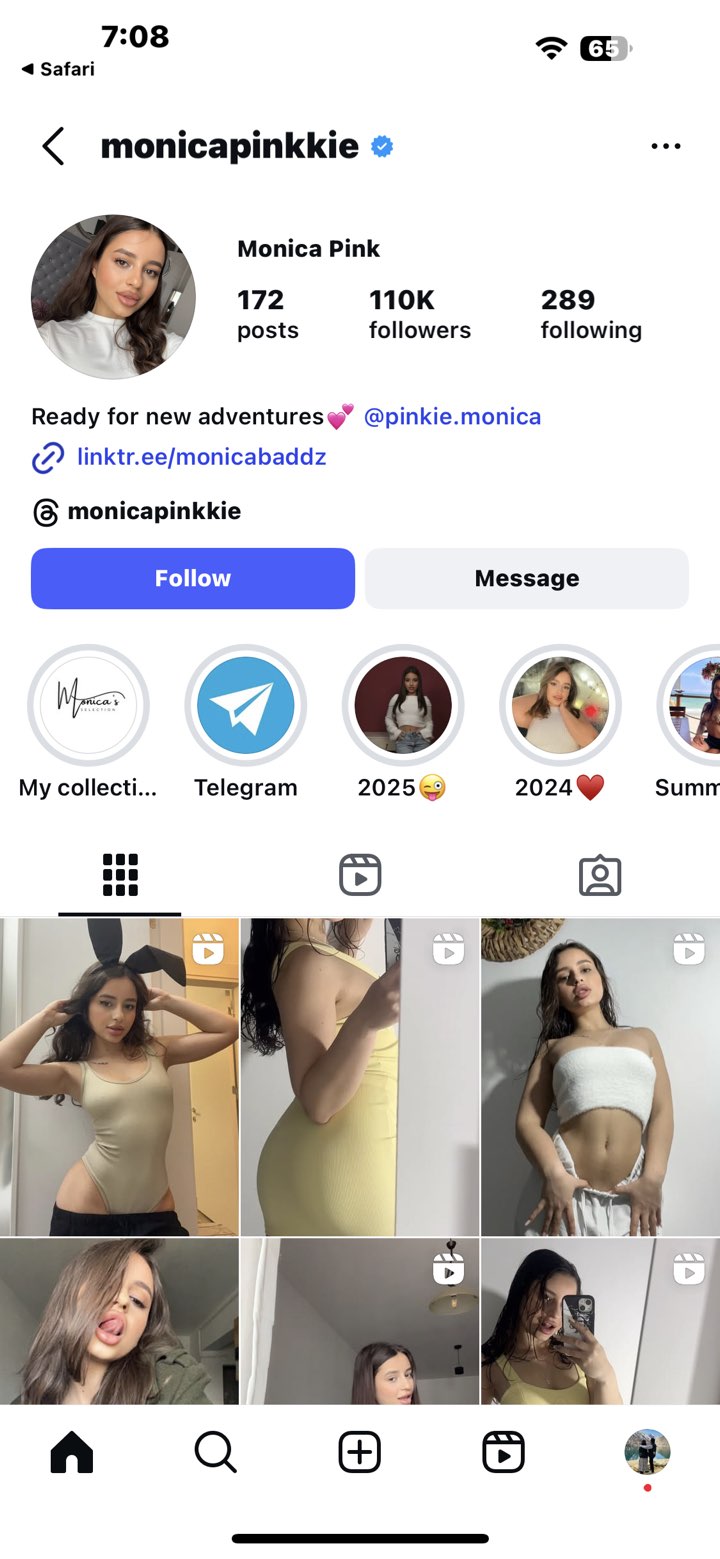Open the three-dot options menu
720x1559 pixels.
pos(665,146)
